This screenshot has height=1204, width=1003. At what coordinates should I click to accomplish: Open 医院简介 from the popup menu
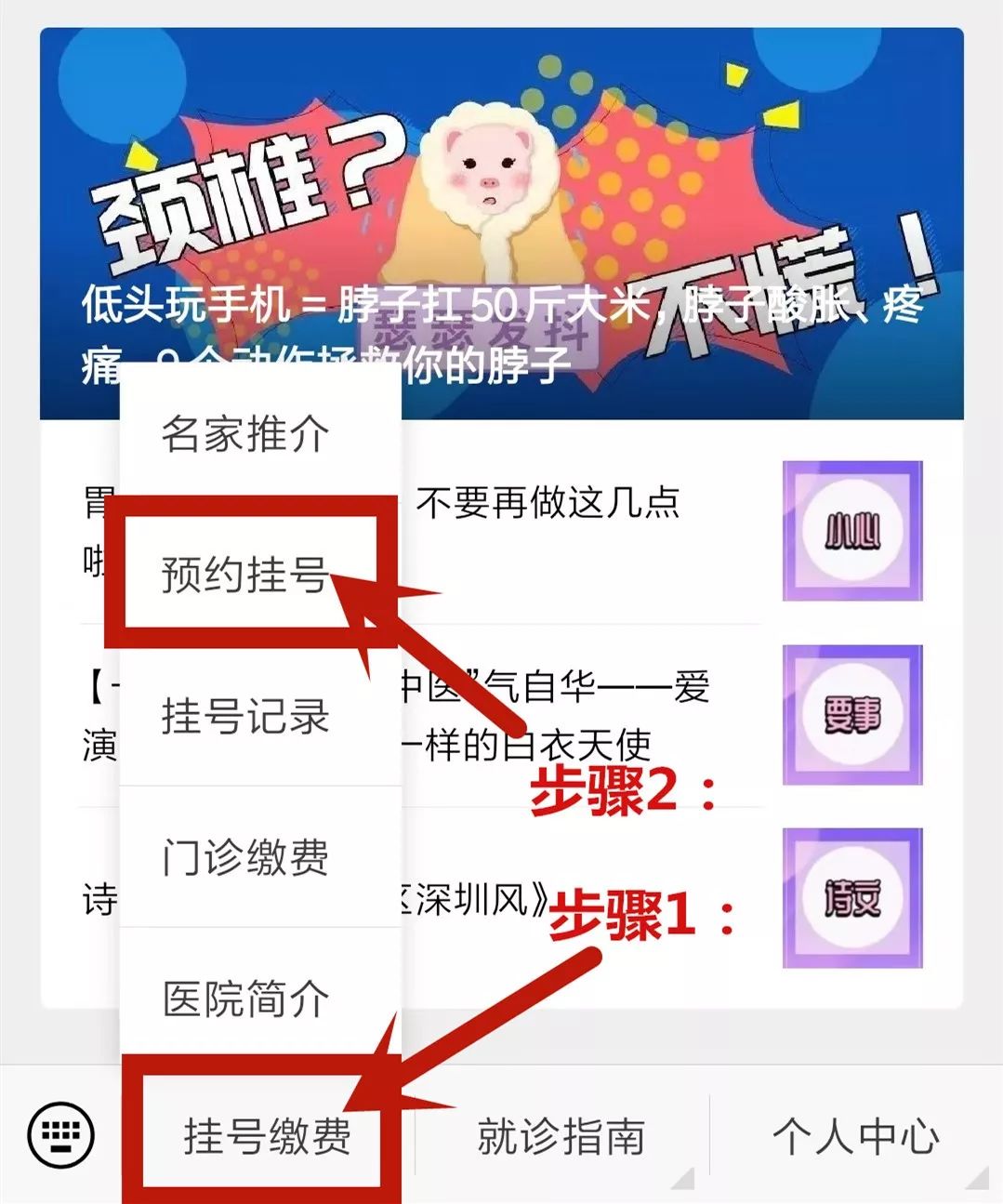pos(245,999)
